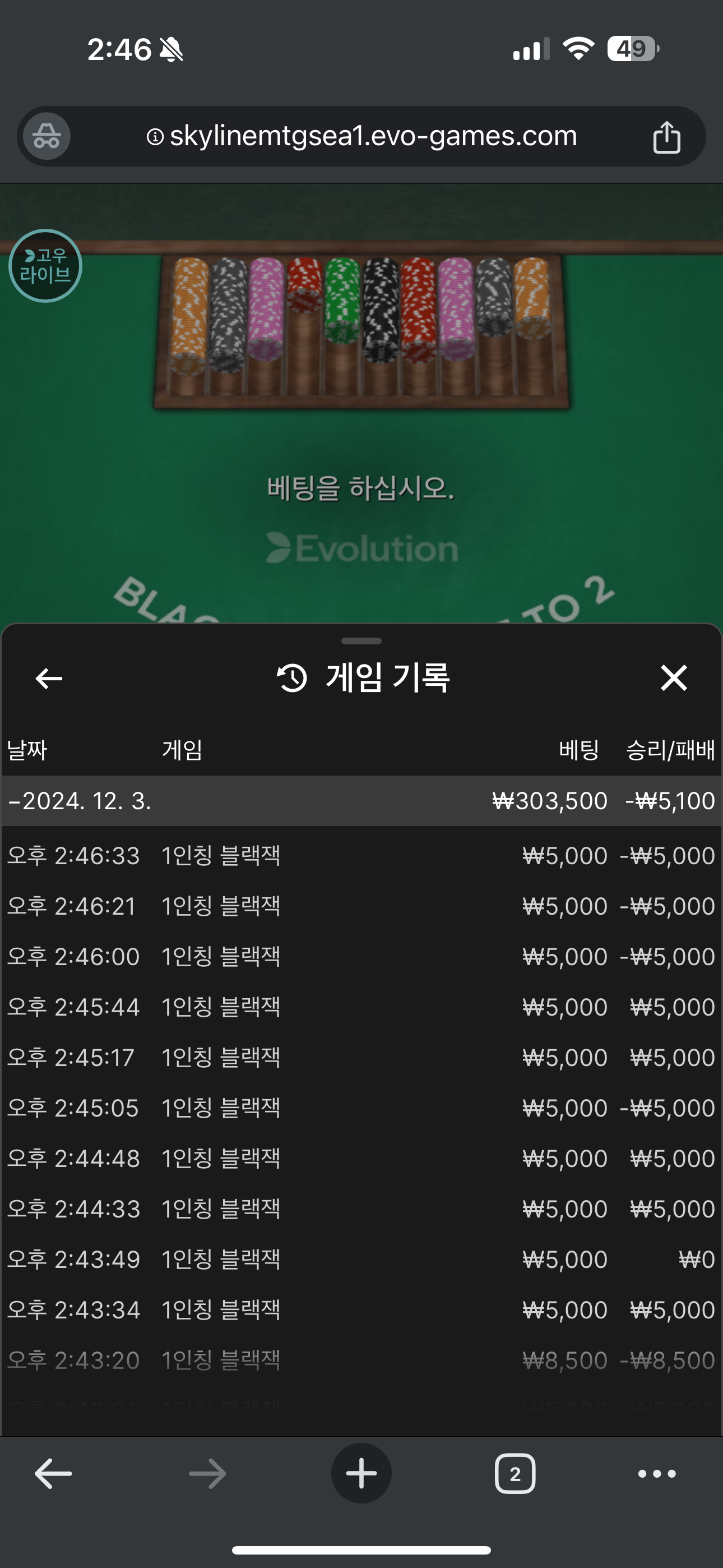Tap the address bar with skylinemtgsea1.evo-games.com
Viewport: 723px width, 1568px height.
[361, 136]
